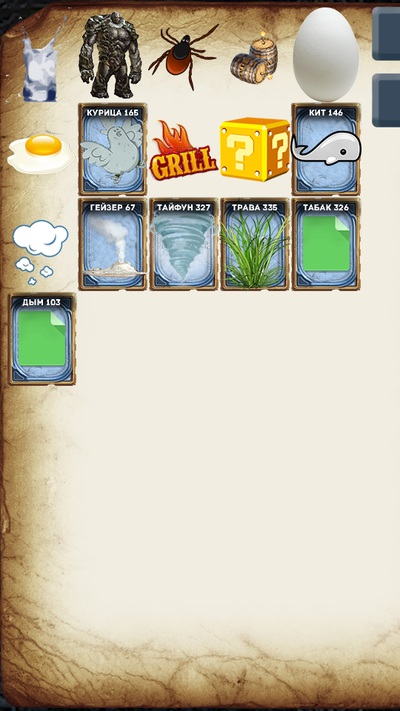
Task: Select the КИТ 146 whale card
Action: [326, 149]
